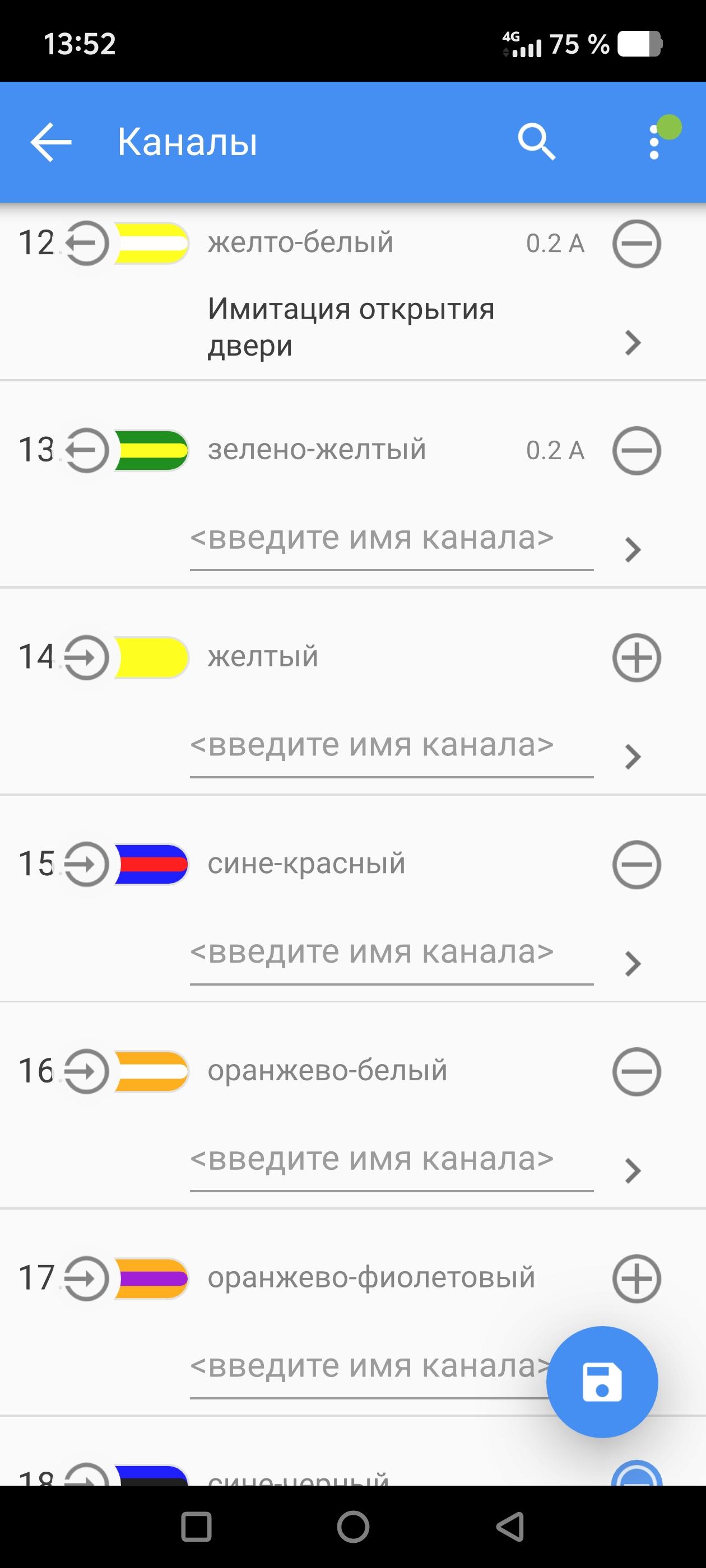The width and height of the screenshot is (706, 1568).
Task: Open channel 16 settings chevron
Action: [633, 1171]
